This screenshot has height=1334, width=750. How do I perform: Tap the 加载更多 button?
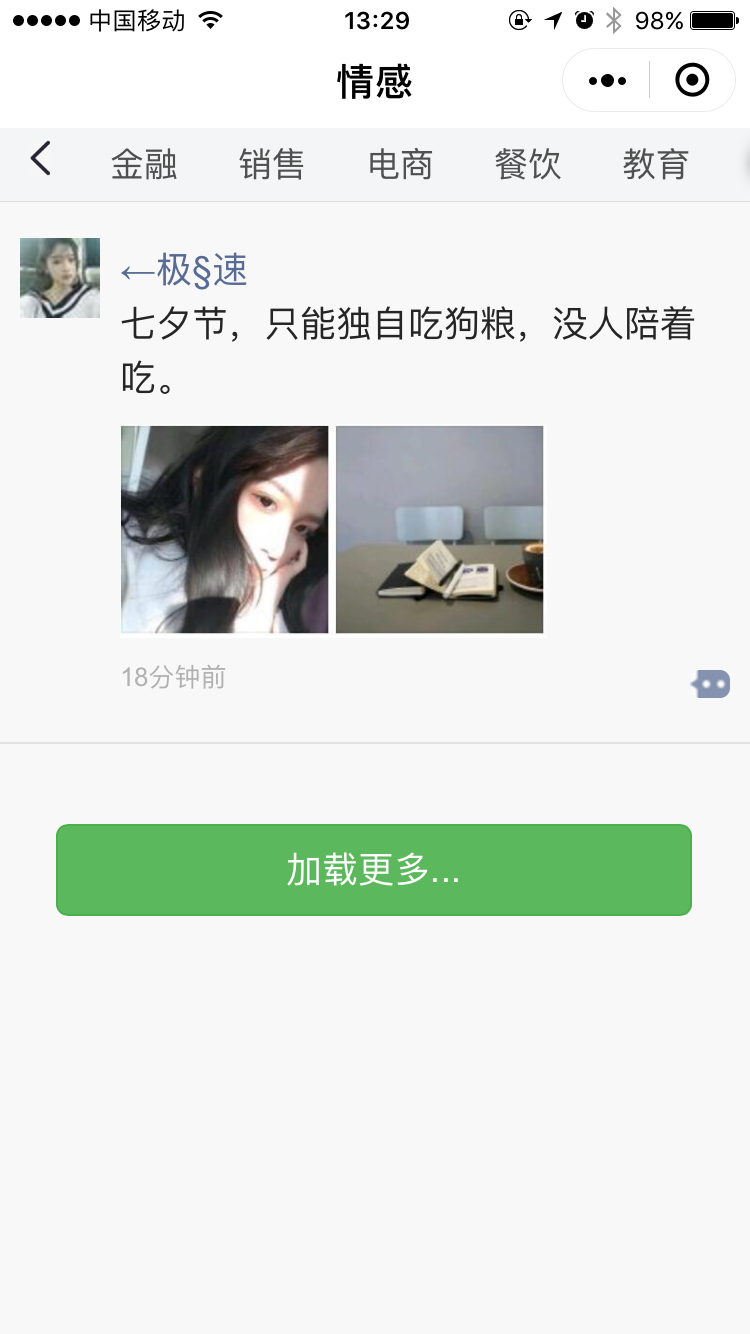374,870
